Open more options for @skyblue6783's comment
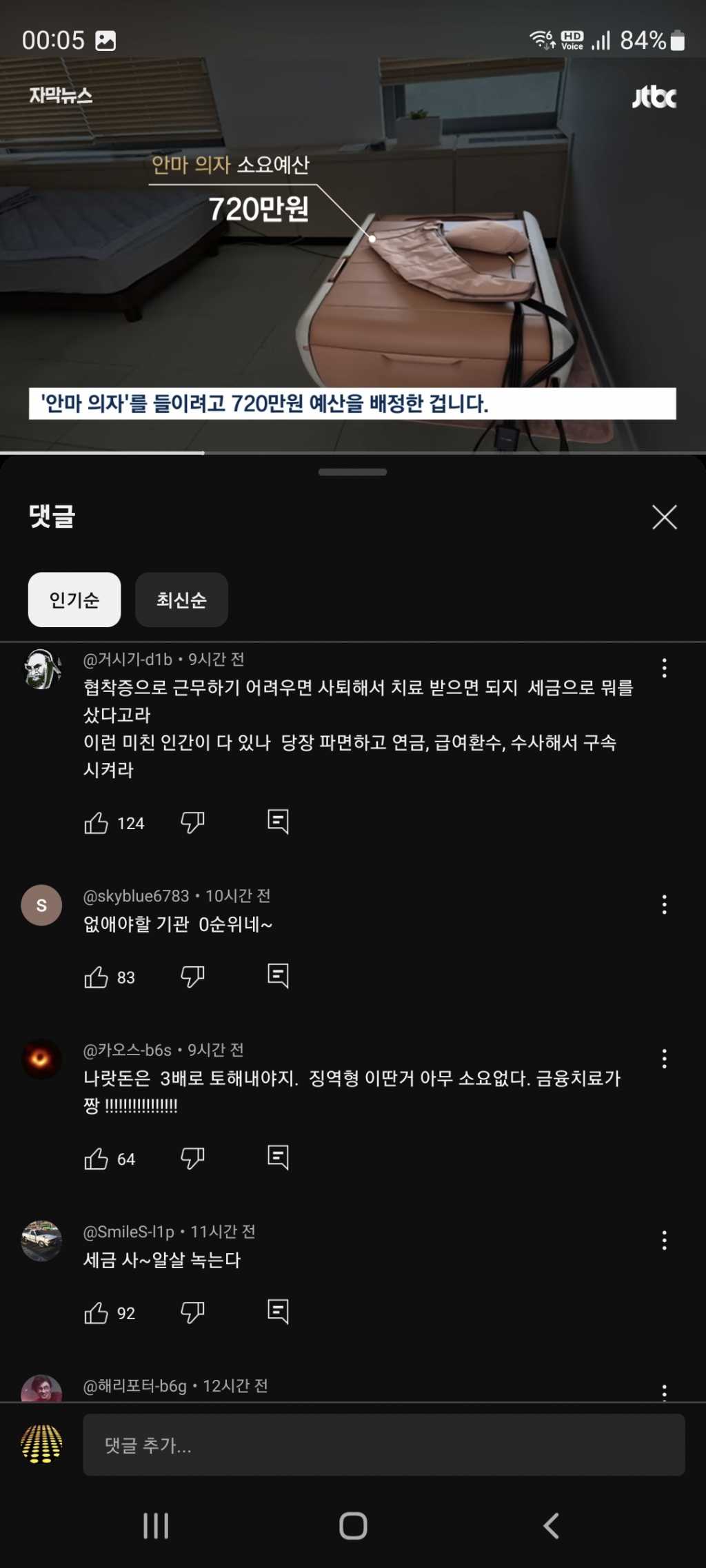Screen dimensions: 706x1568 (664, 904)
